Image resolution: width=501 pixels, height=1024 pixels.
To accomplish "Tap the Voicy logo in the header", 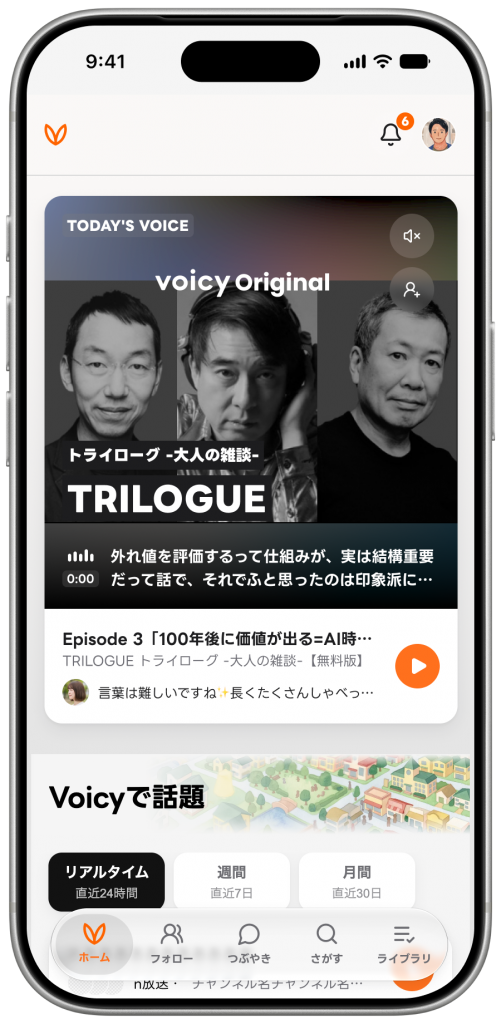I will [x=56, y=134].
